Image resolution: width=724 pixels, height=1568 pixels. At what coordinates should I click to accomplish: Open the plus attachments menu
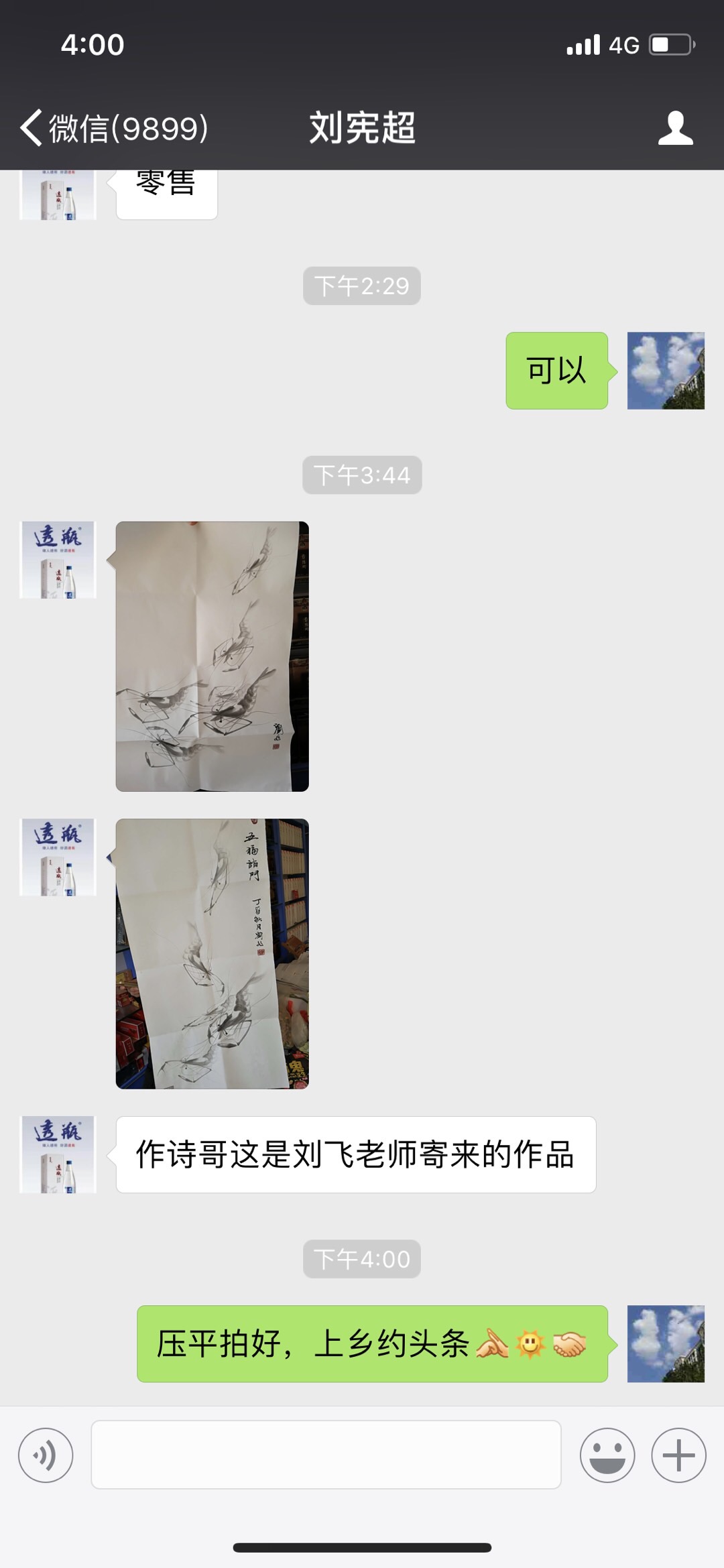tap(678, 1455)
